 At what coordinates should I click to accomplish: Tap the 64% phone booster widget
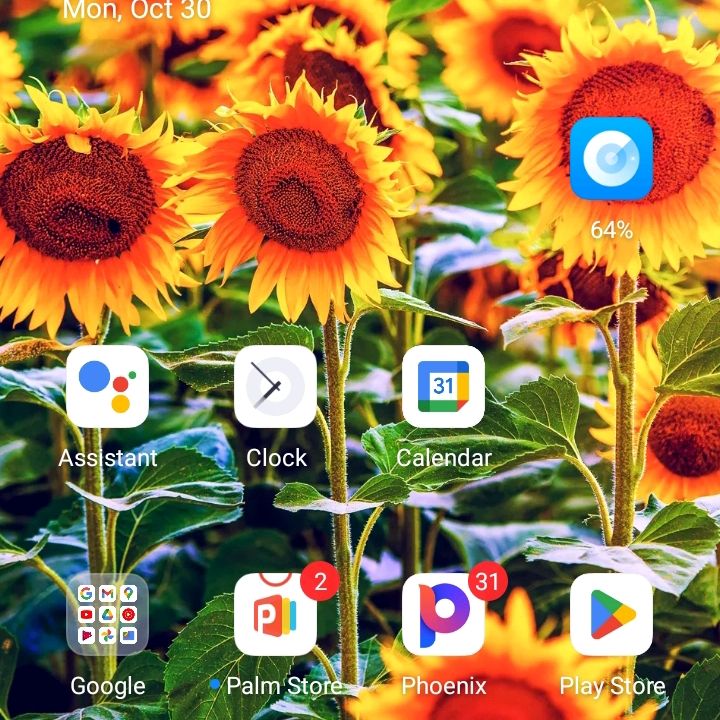tap(611, 159)
